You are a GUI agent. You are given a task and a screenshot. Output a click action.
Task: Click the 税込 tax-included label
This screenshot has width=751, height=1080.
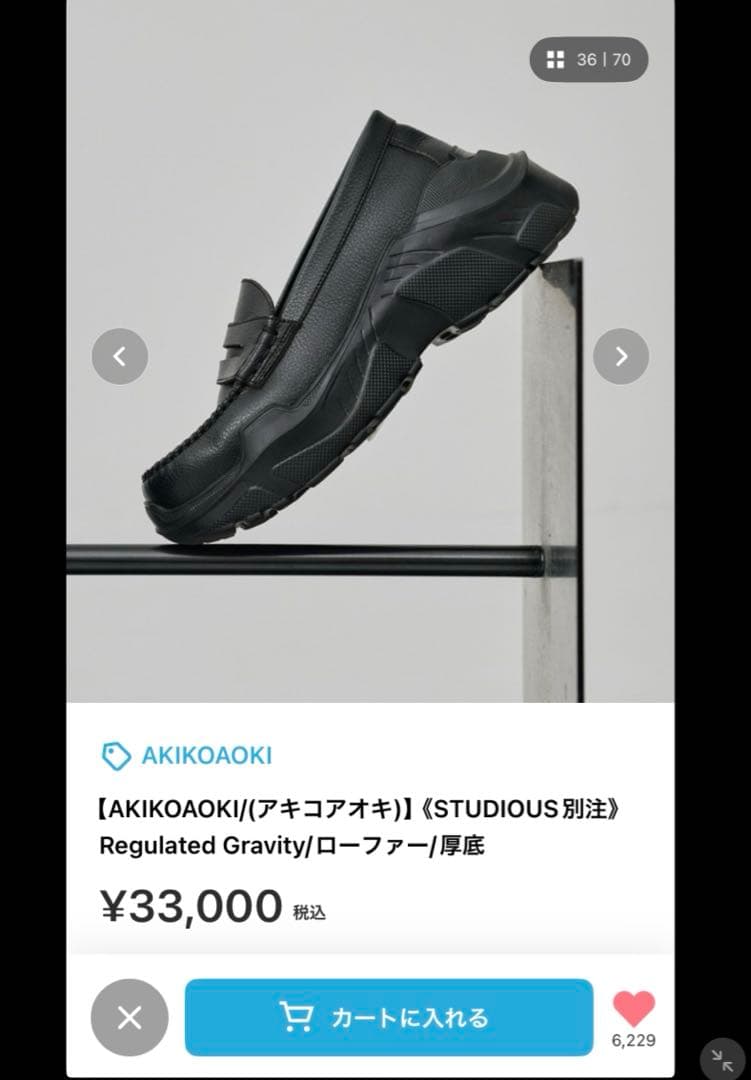310,912
